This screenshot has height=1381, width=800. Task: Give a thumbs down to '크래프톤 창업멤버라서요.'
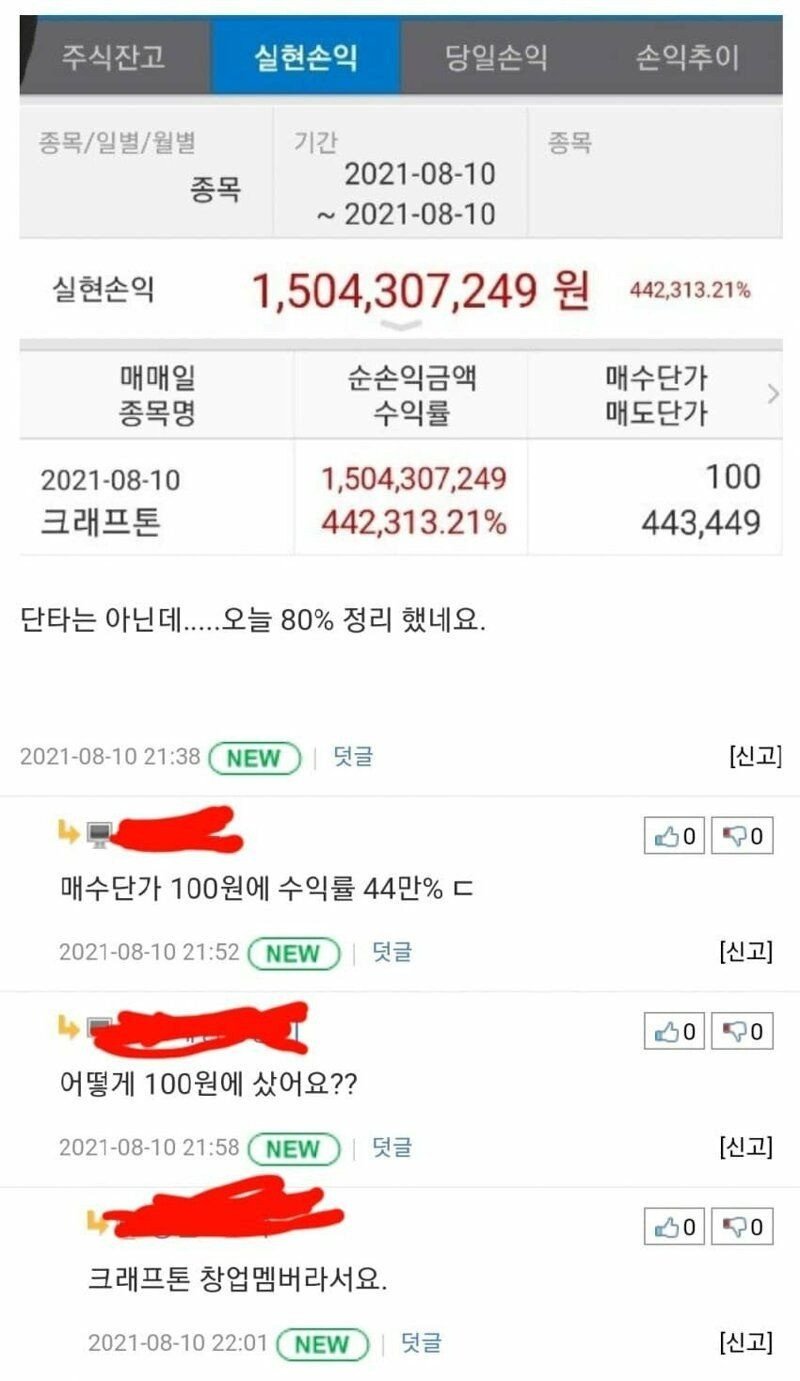[x=742, y=1226]
